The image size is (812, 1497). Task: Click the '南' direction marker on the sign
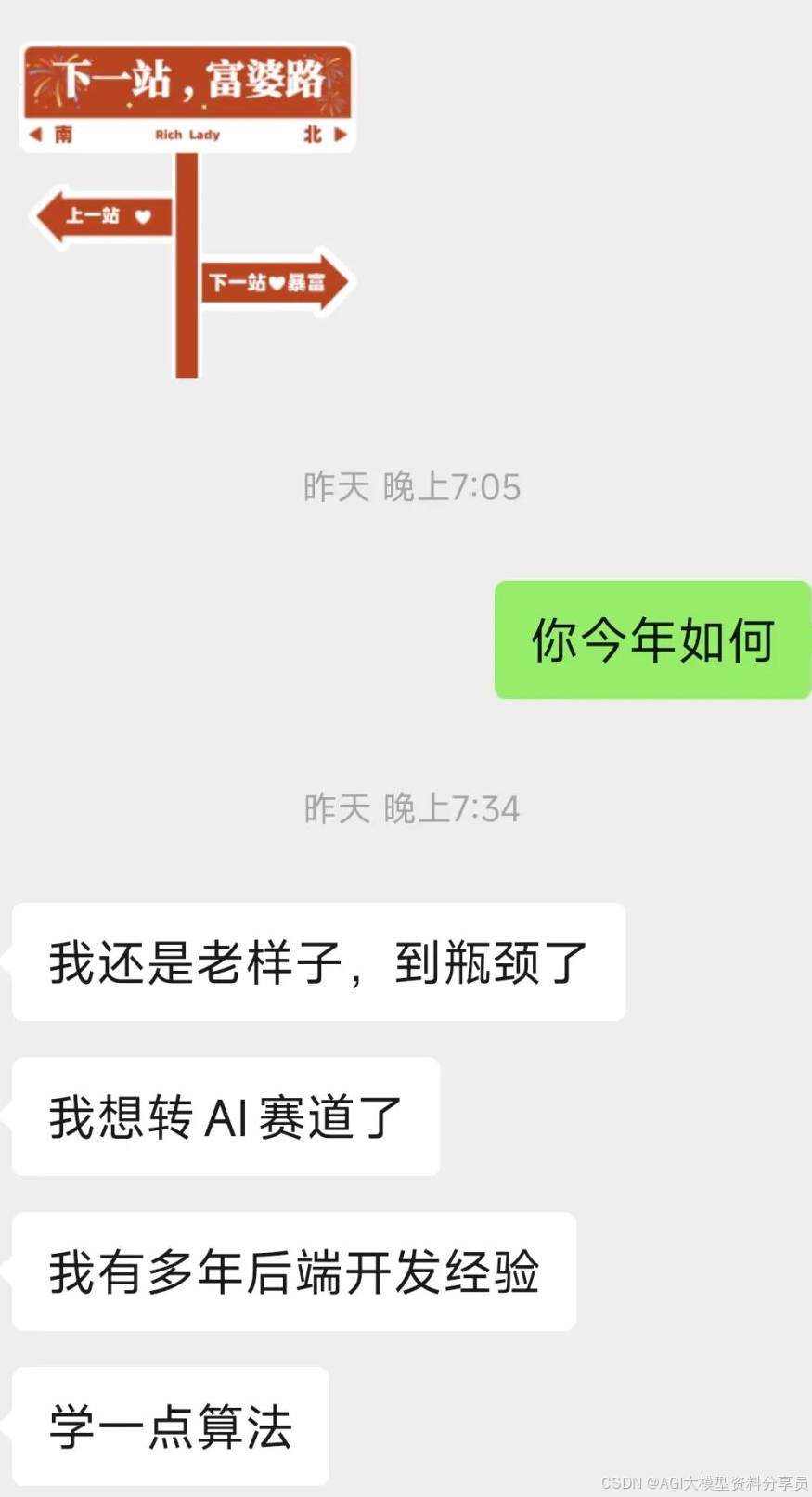(x=61, y=135)
